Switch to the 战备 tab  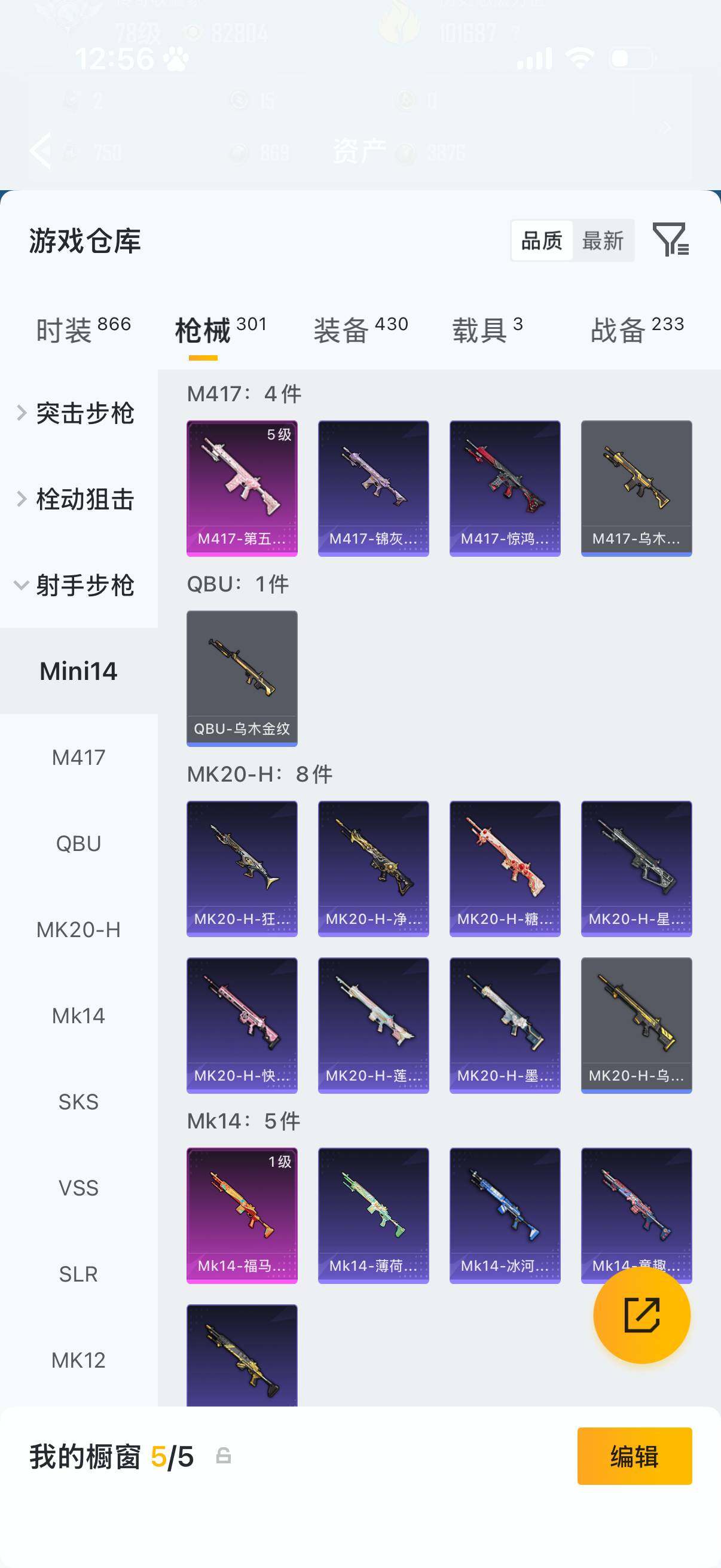(638, 330)
